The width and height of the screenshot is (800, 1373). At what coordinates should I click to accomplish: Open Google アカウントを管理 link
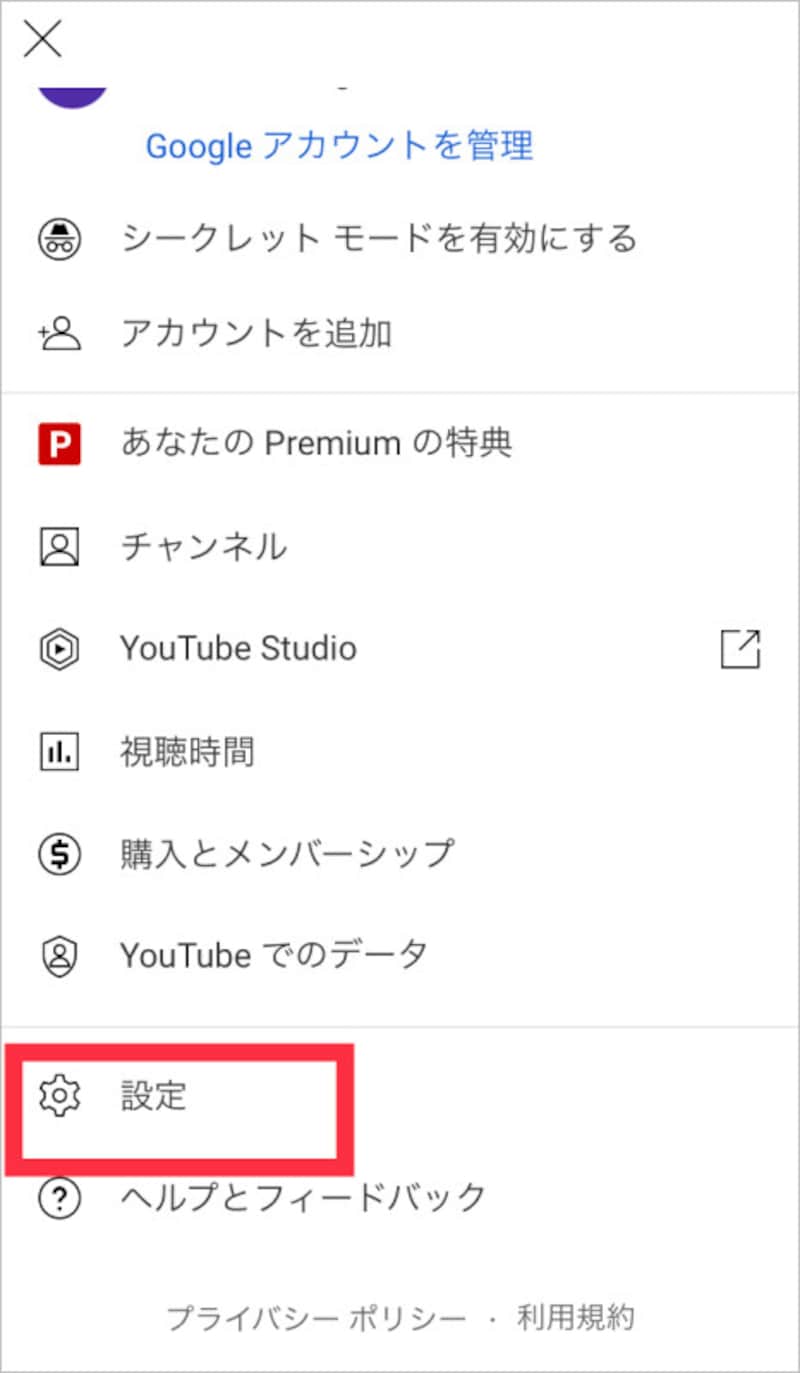(339, 146)
